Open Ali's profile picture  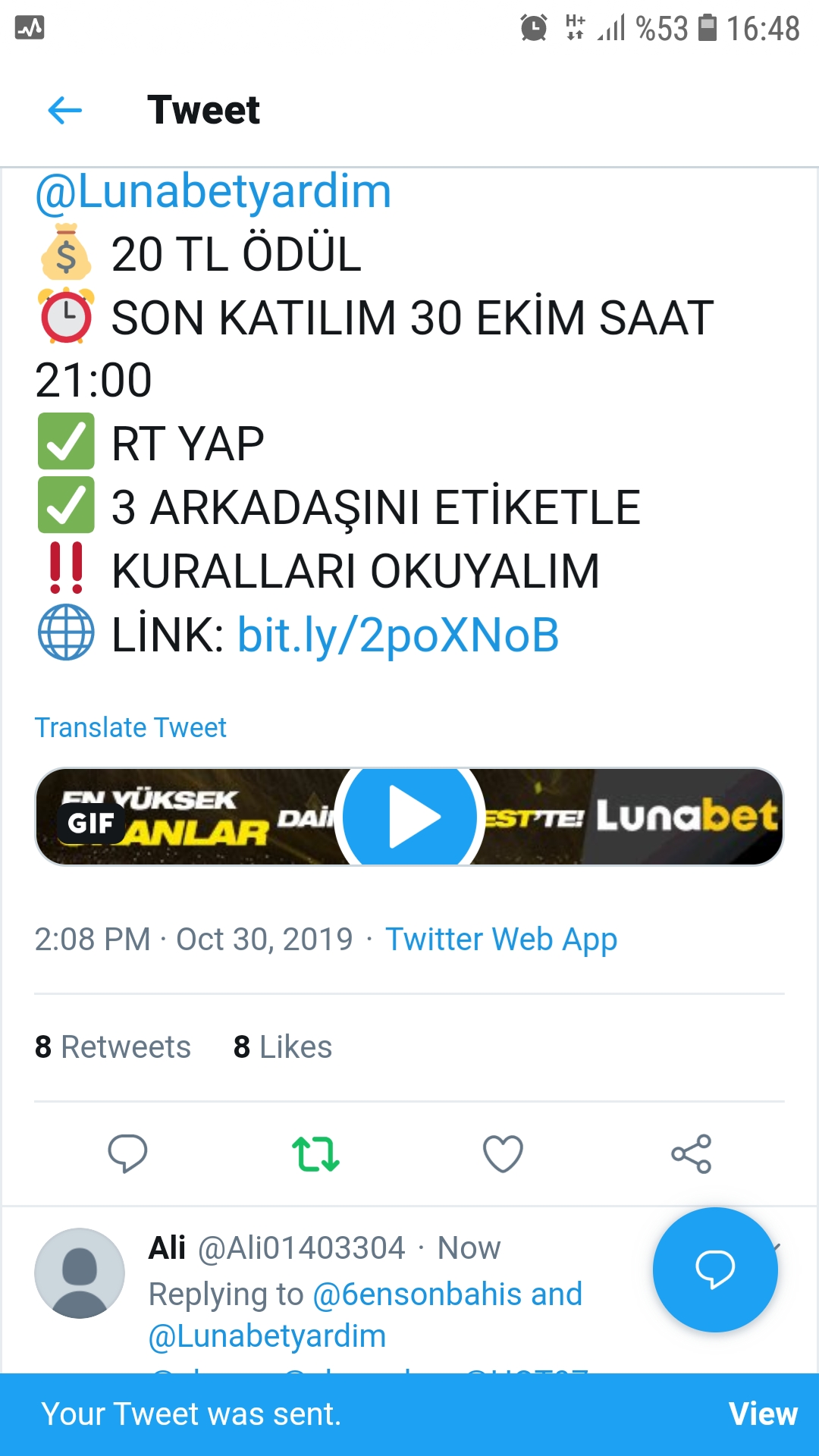(80, 1273)
